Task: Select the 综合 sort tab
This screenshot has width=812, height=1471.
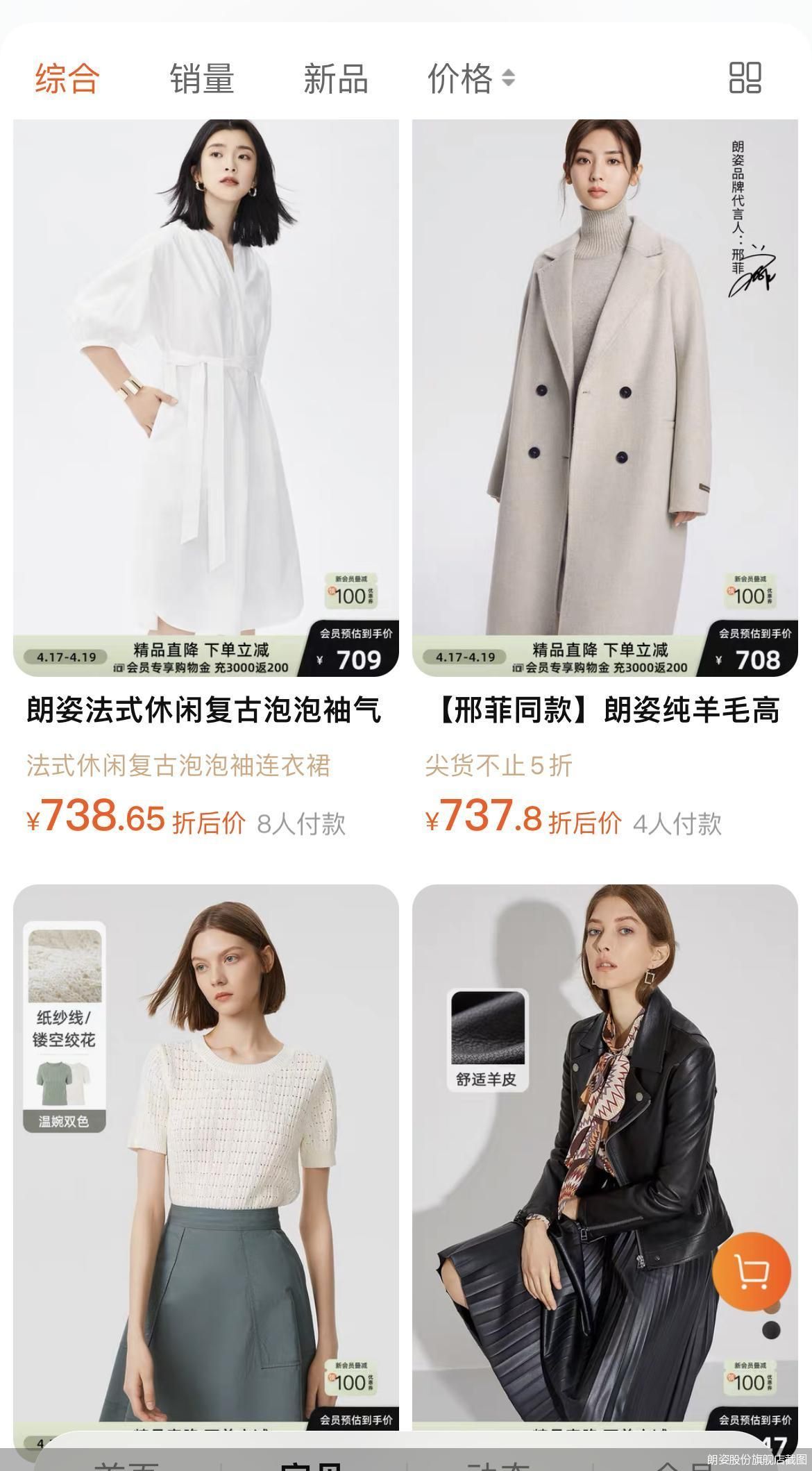Action: (x=67, y=78)
